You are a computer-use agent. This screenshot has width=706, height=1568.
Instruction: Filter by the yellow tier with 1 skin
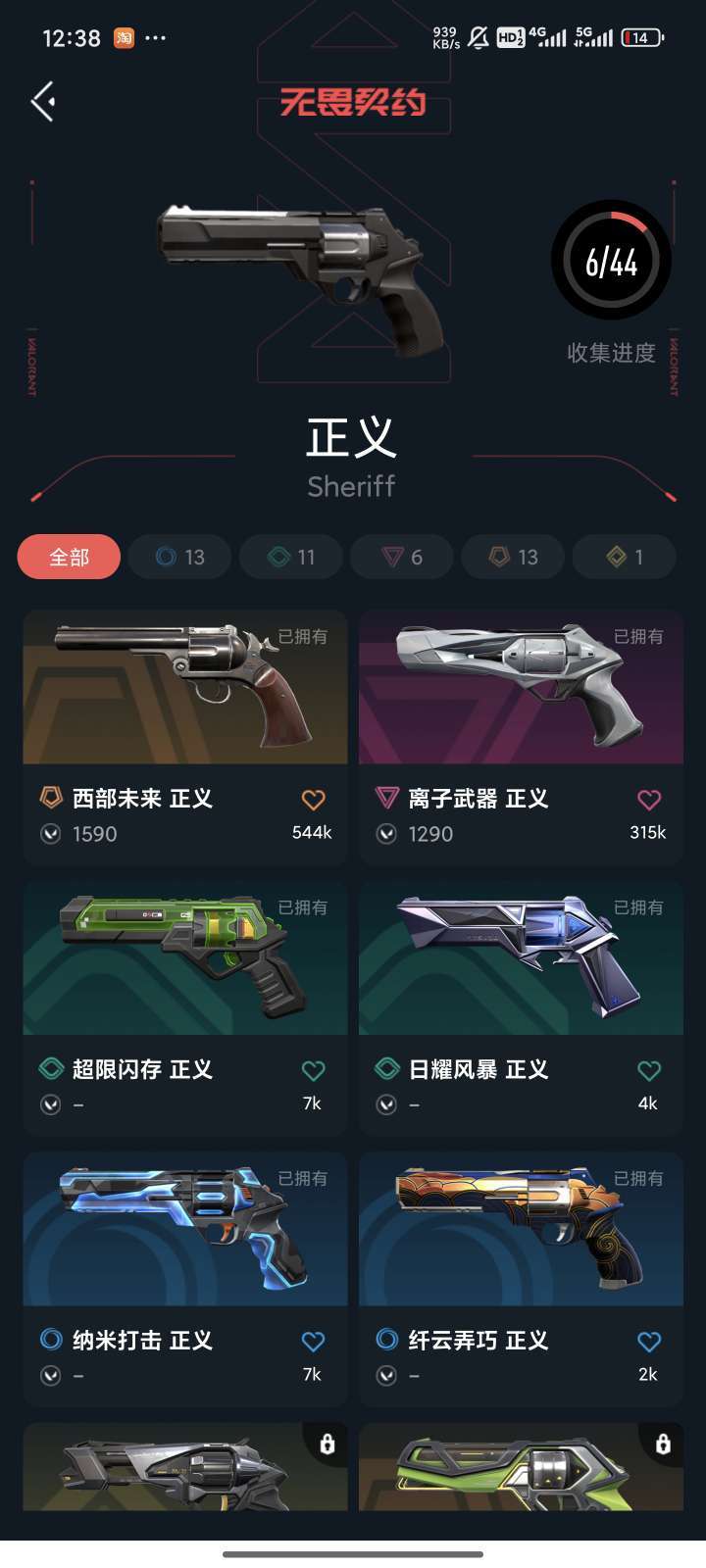[624, 557]
